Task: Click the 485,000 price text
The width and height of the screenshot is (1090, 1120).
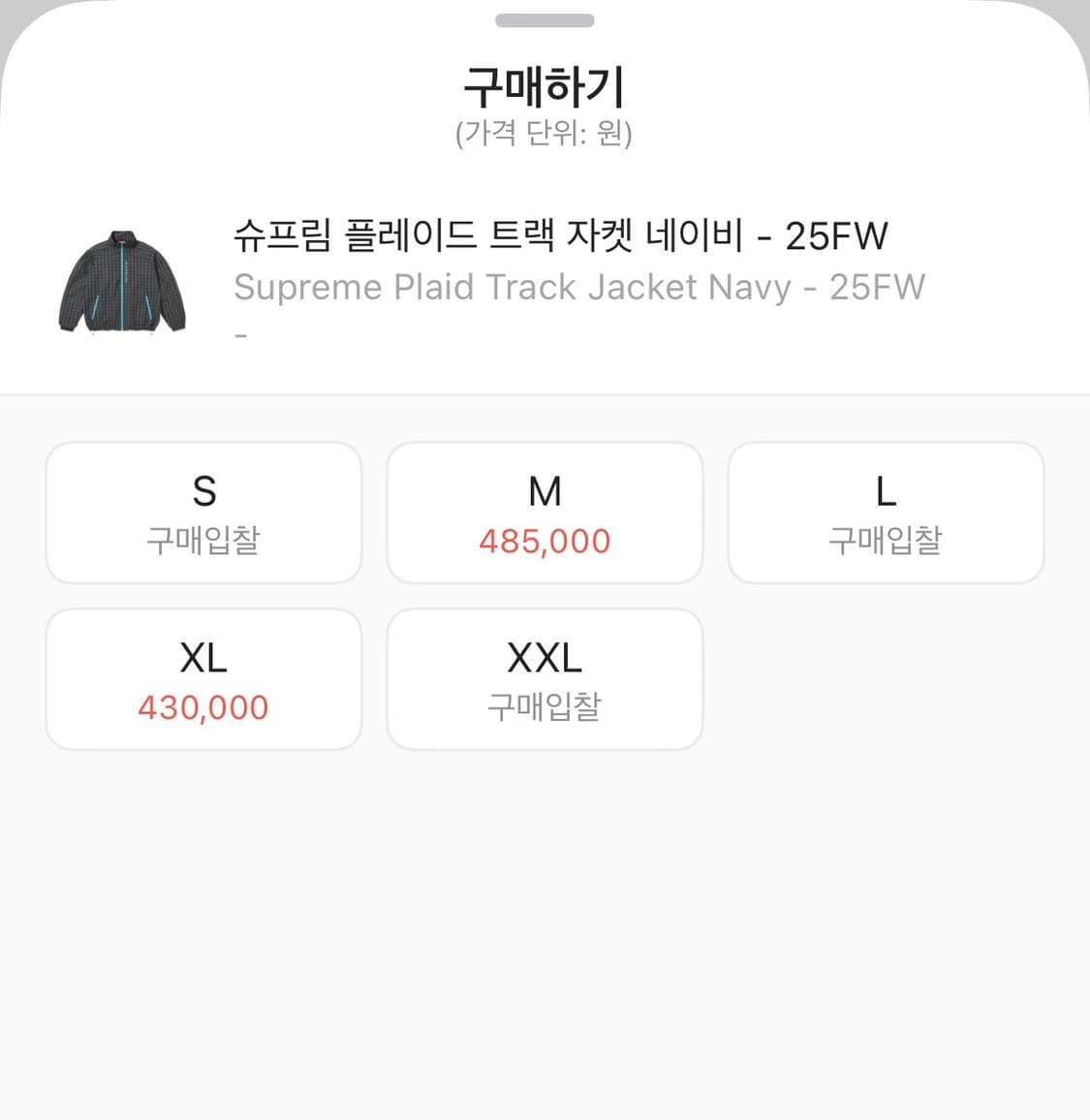Action: click(545, 541)
